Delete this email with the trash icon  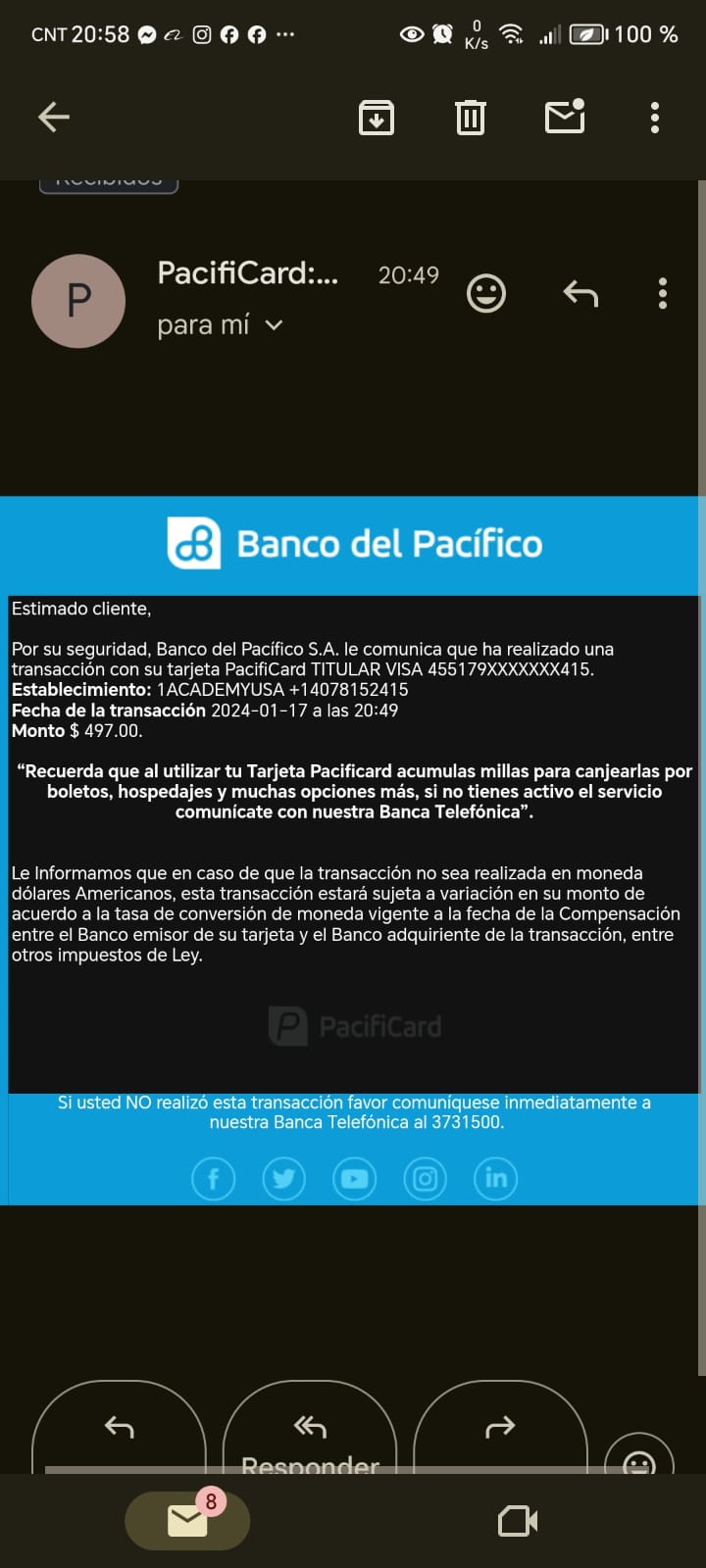click(471, 118)
